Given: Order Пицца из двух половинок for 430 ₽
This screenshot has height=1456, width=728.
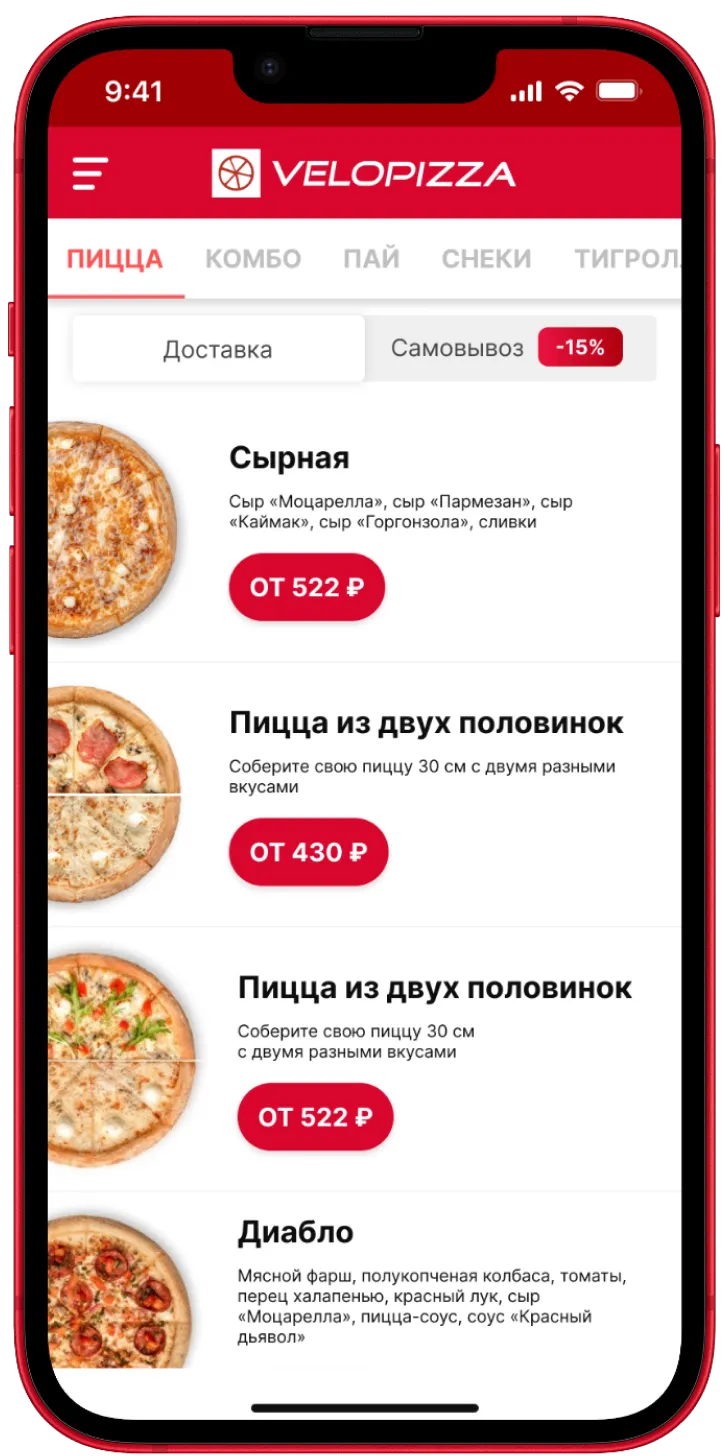Looking at the screenshot, I should coord(308,851).
